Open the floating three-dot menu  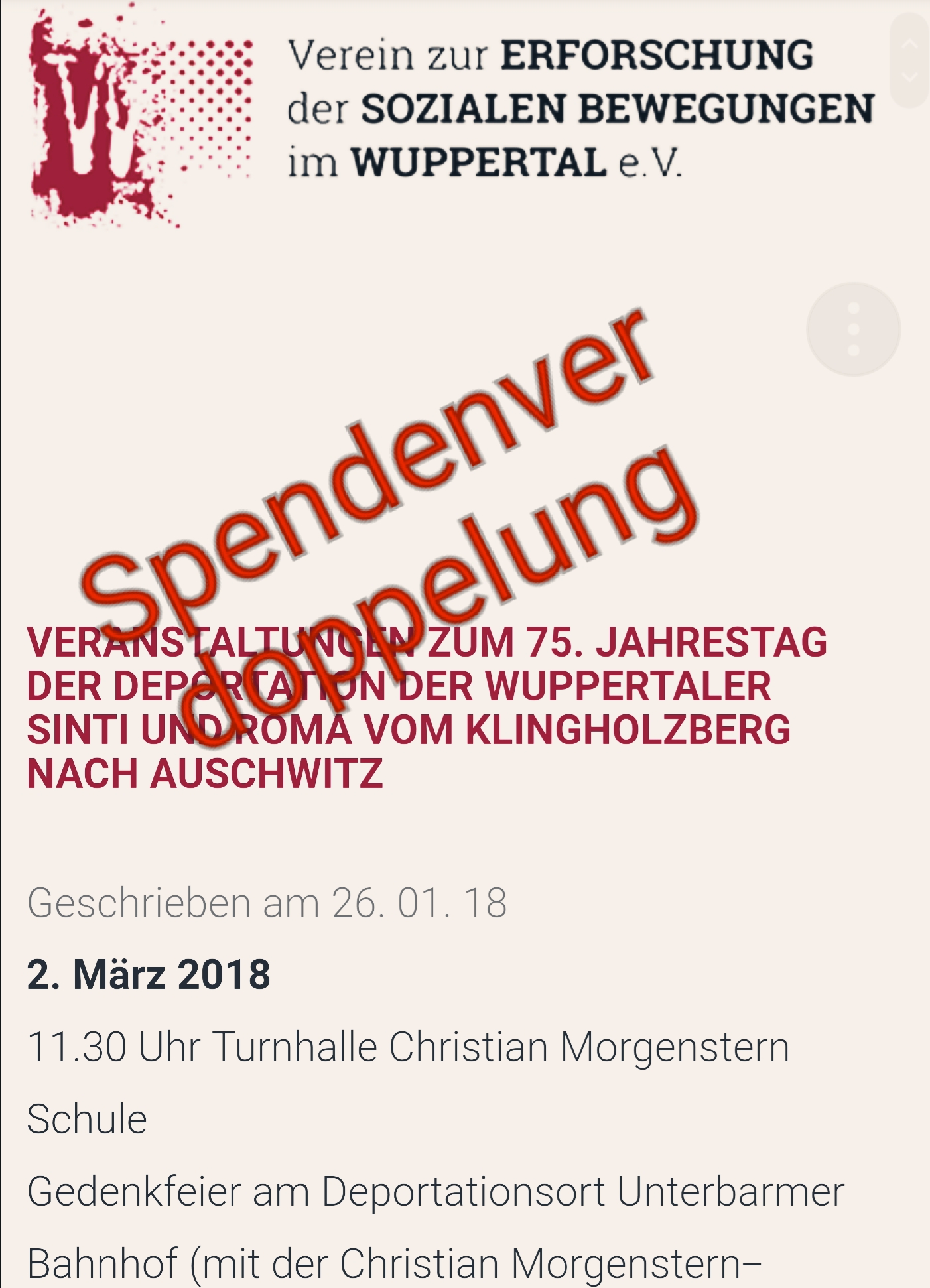pyautogui.click(x=853, y=330)
